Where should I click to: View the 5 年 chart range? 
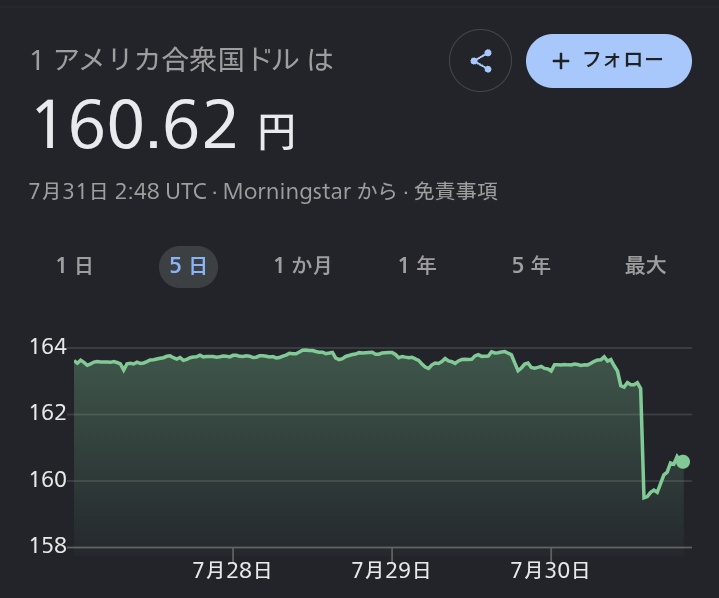click(531, 266)
